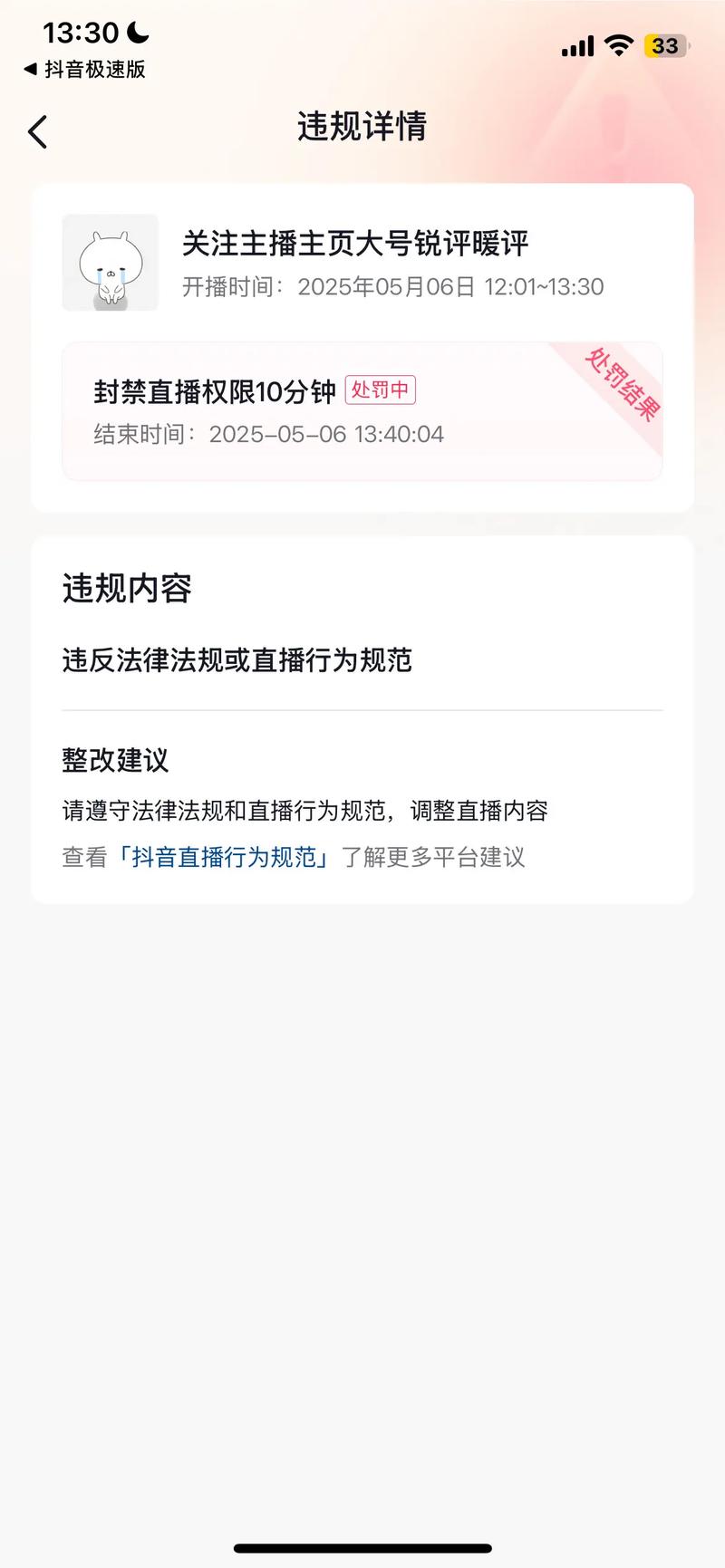Select the stream title 关注主播主页大号锐评暖评
Screen dimensions: 725x1568
356,244
